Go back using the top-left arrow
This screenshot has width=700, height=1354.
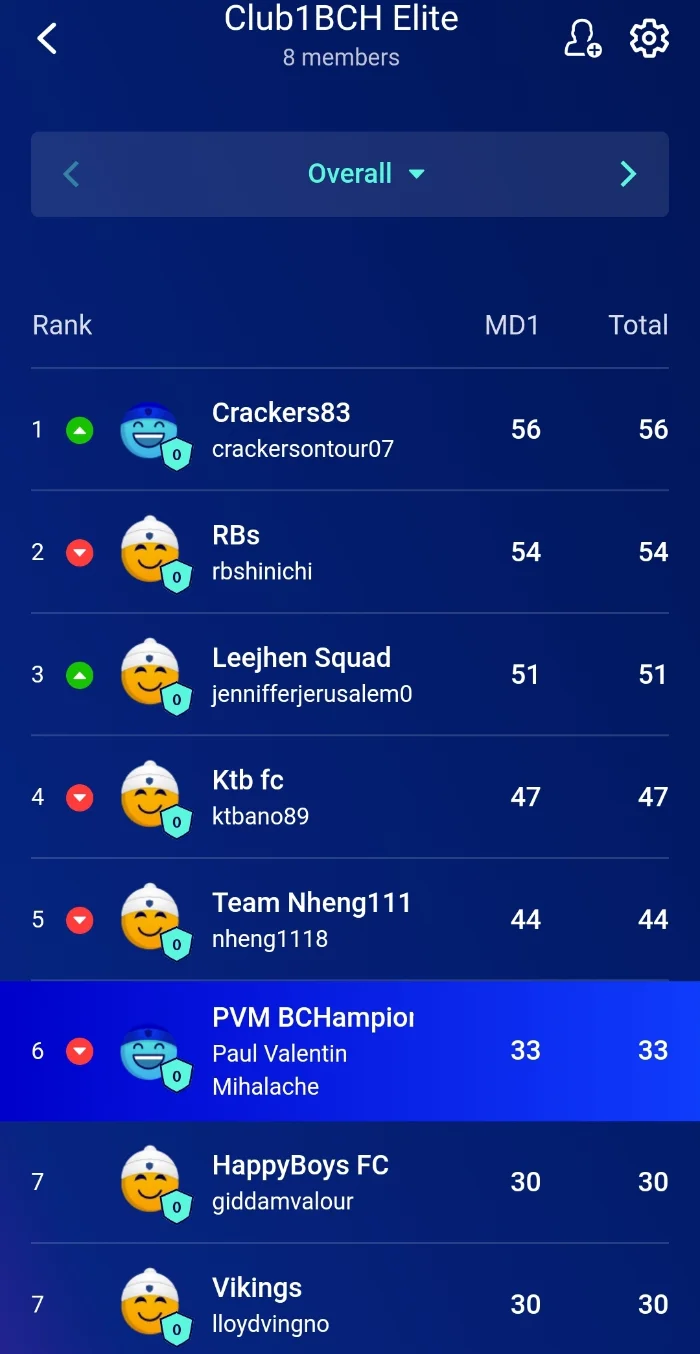point(47,39)
